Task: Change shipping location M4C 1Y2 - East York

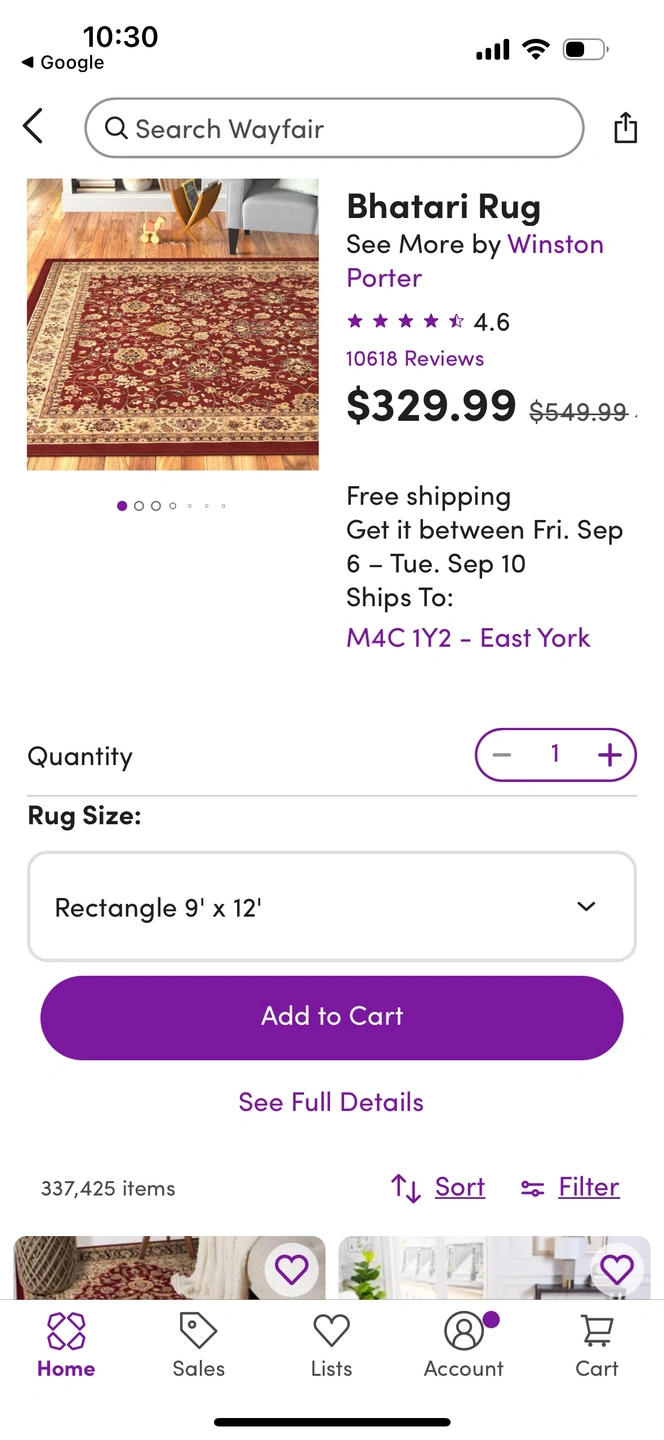Action: (x=468, y=638)
